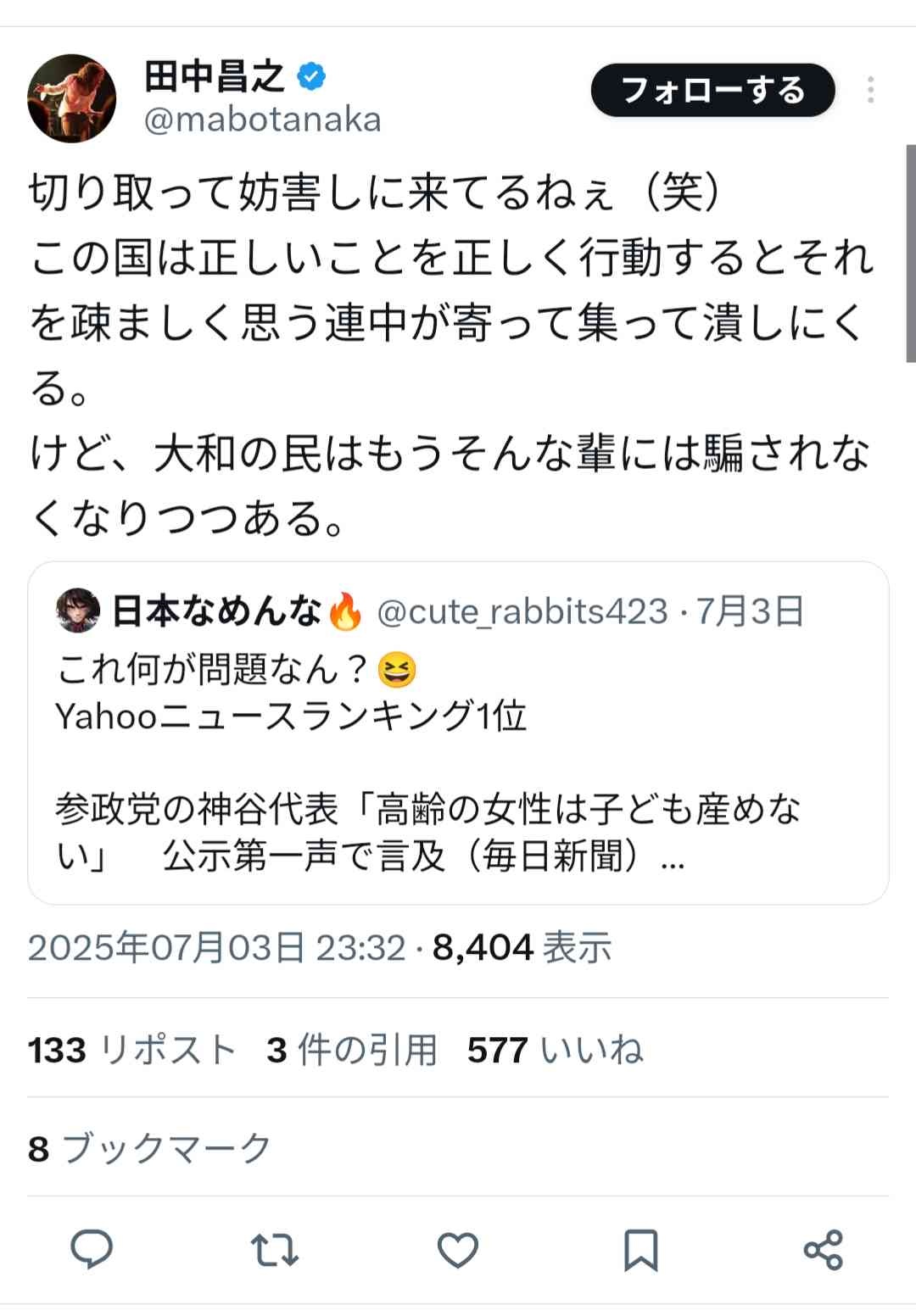Reply to this post
Image resolution: width=916 pixels, height=1316 pixels.
[92, 1250]
